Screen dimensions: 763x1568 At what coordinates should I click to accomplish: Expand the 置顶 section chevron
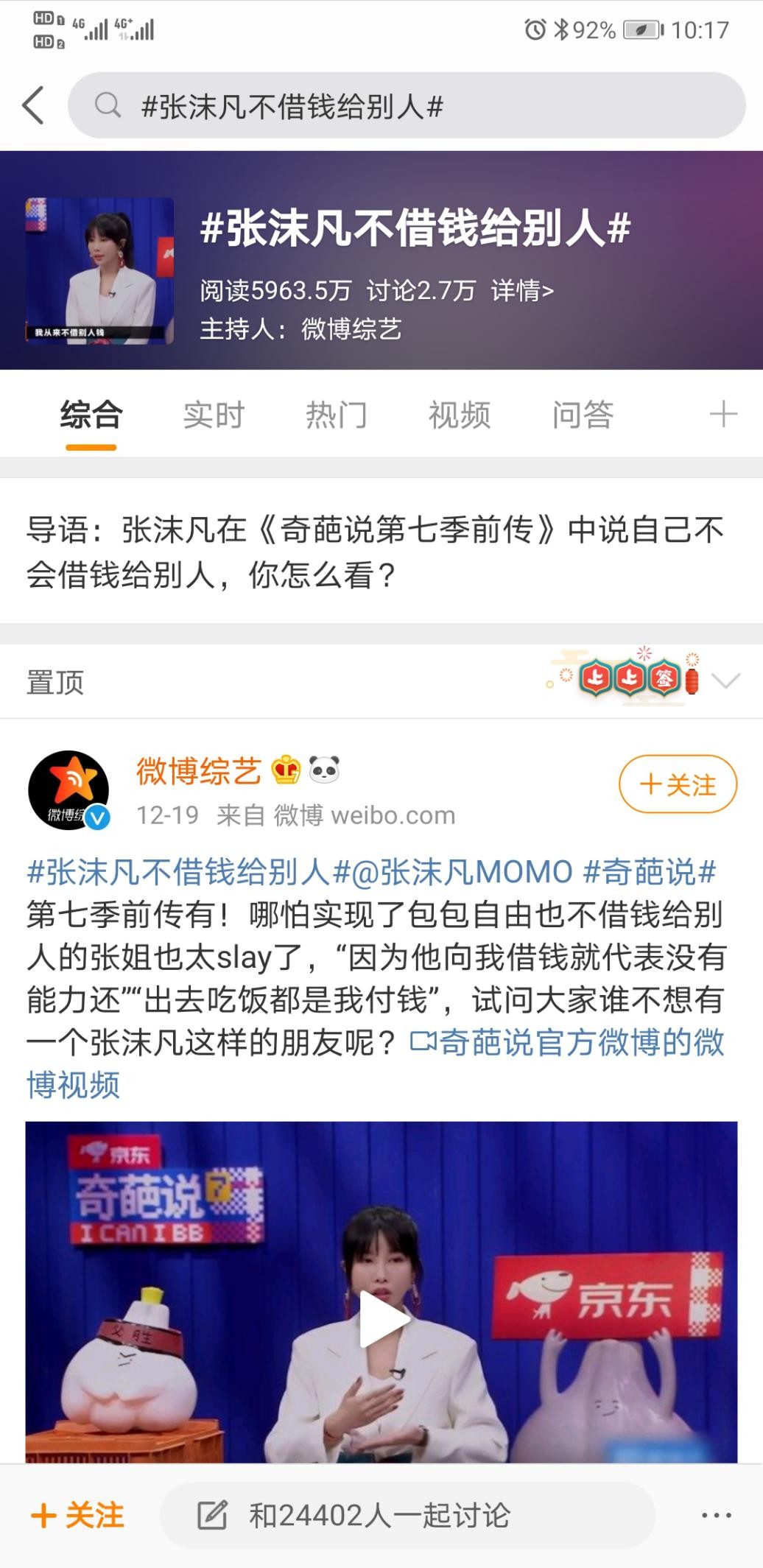[726, 681]
